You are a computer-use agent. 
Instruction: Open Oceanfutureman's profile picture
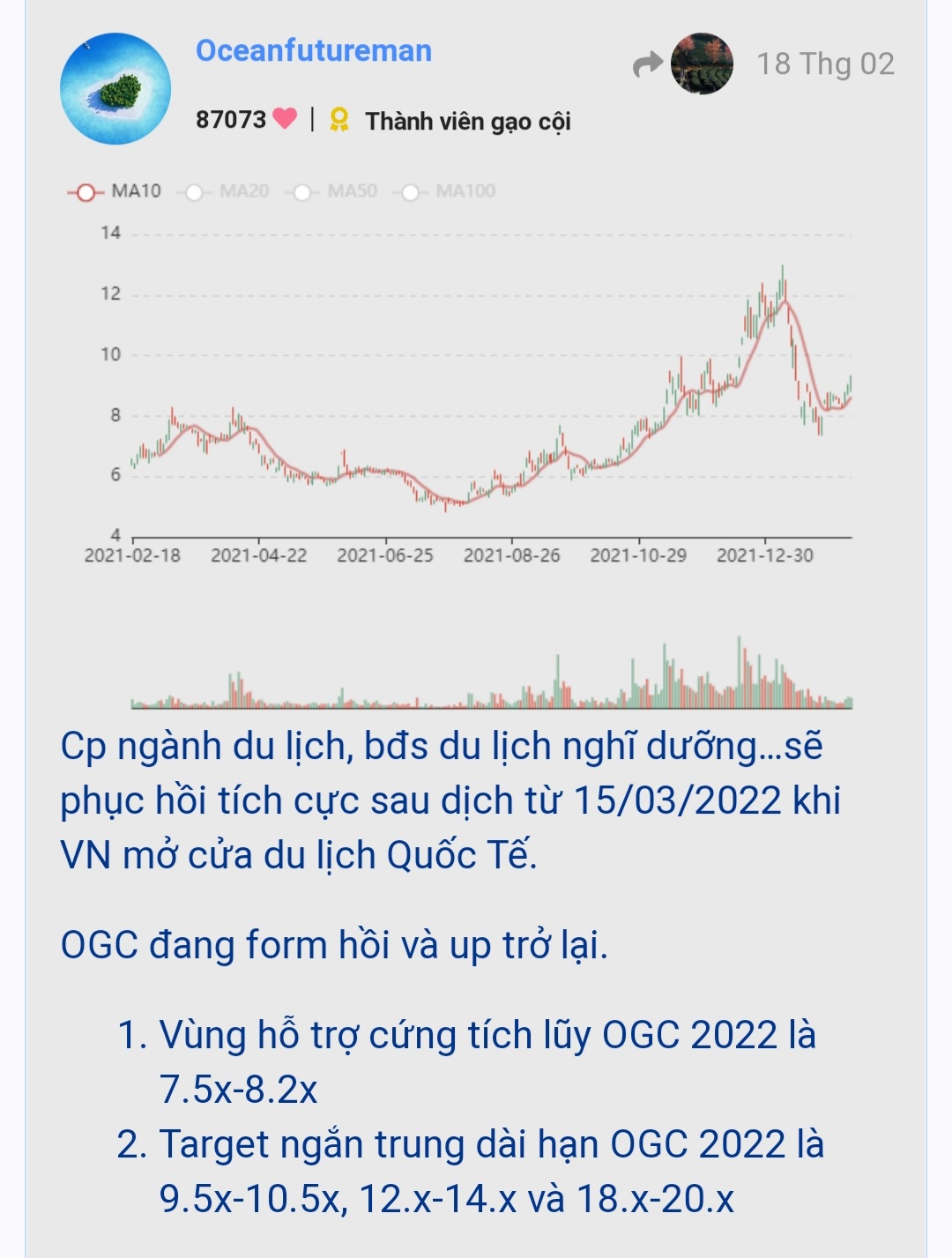tap(115, 88)
